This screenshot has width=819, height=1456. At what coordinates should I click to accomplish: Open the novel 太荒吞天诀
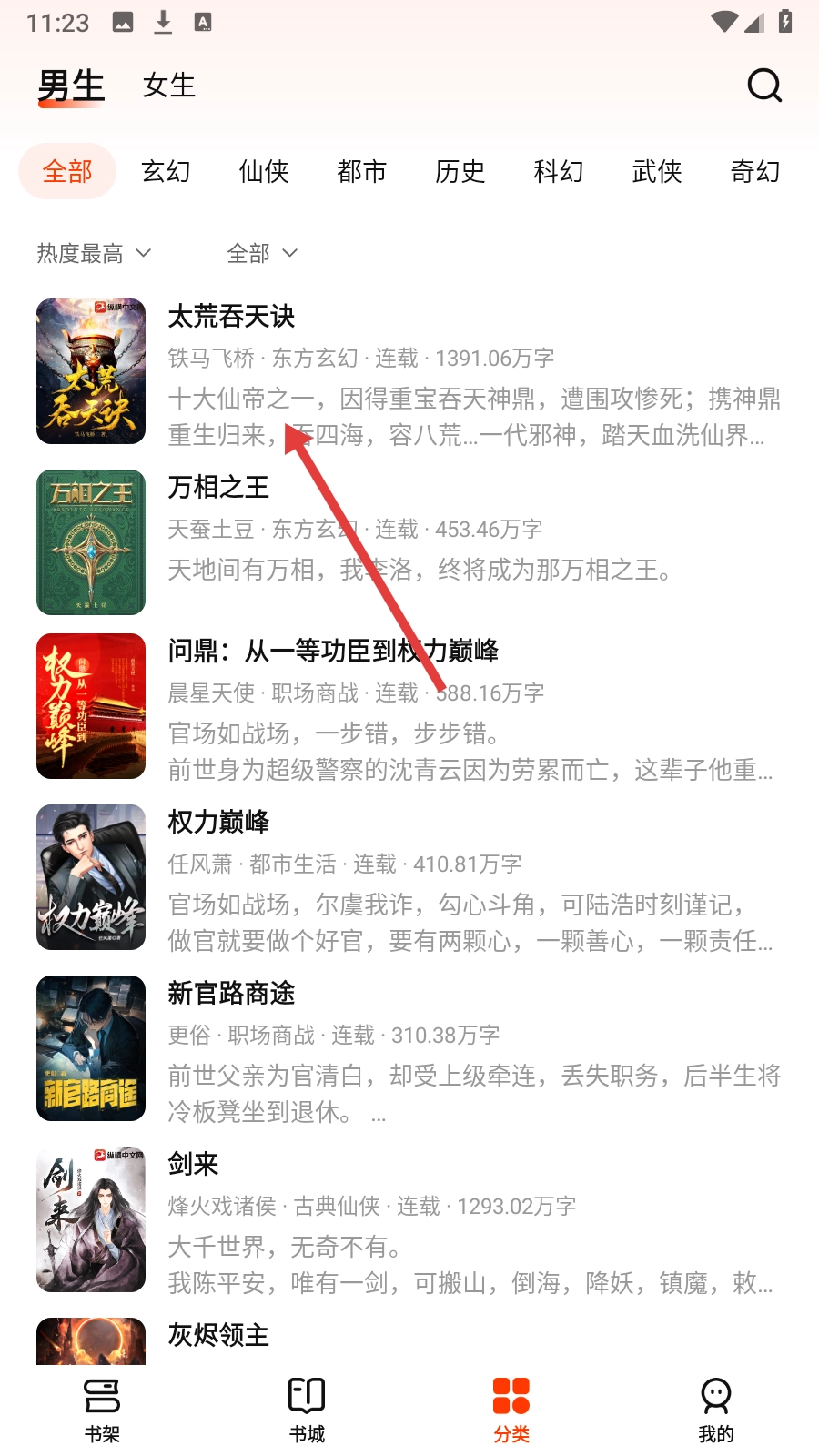coord(231,317)
